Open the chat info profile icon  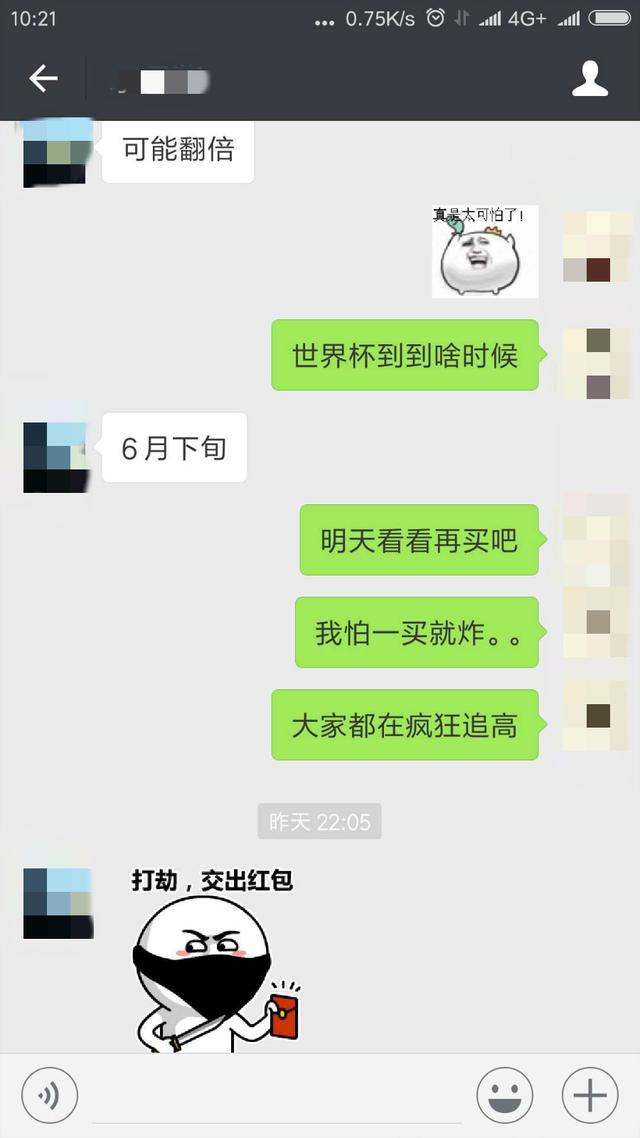590,79
